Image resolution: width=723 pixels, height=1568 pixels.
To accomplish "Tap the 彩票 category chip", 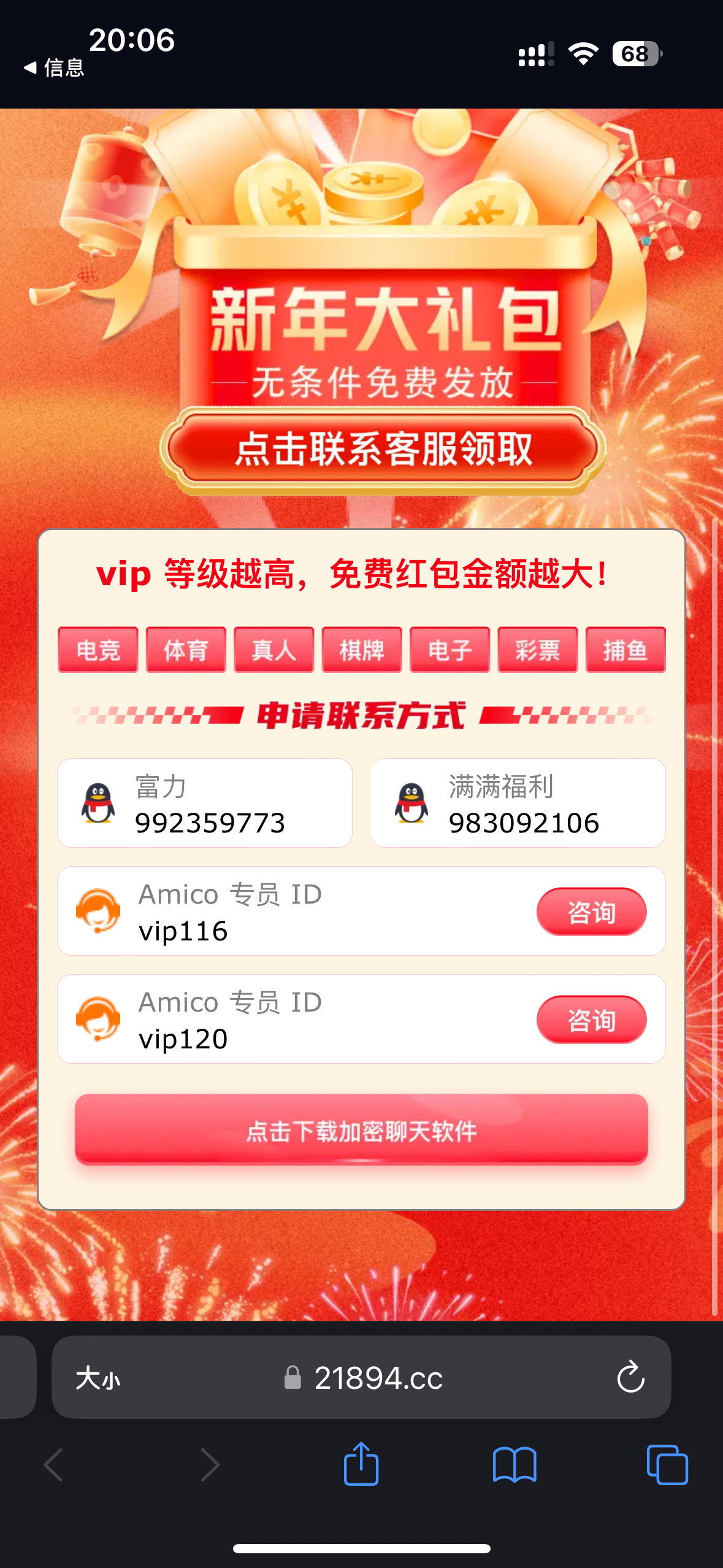I will tap(537, 650).
